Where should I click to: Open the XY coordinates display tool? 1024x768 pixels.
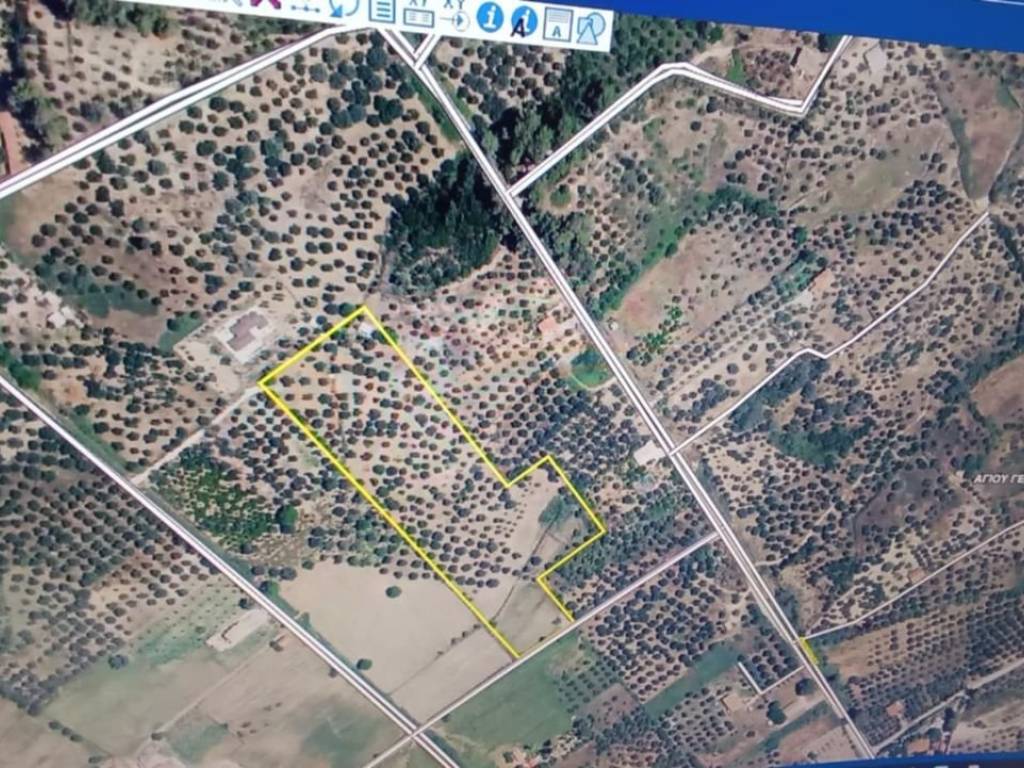pyautogui.click(x=418, y=13)
